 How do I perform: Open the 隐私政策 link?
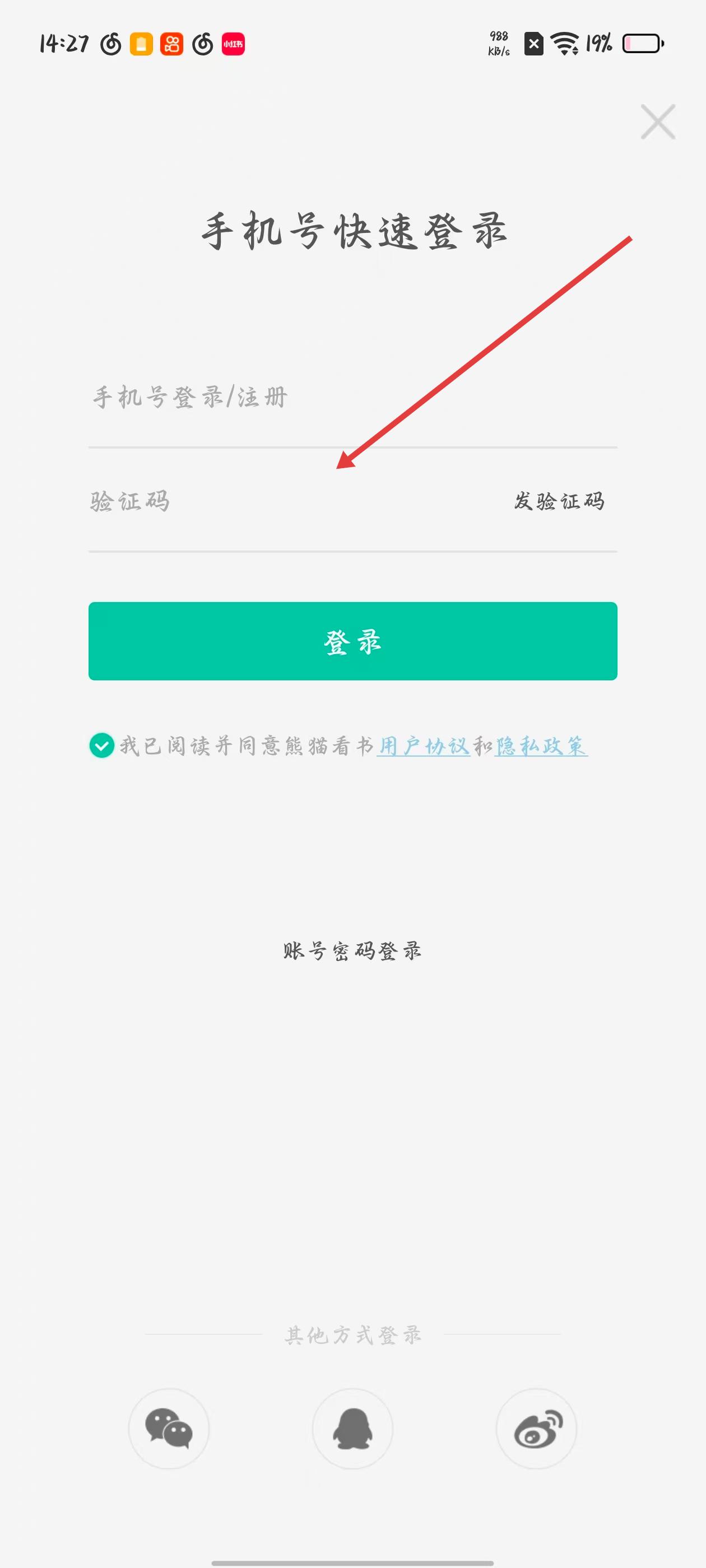540,746
